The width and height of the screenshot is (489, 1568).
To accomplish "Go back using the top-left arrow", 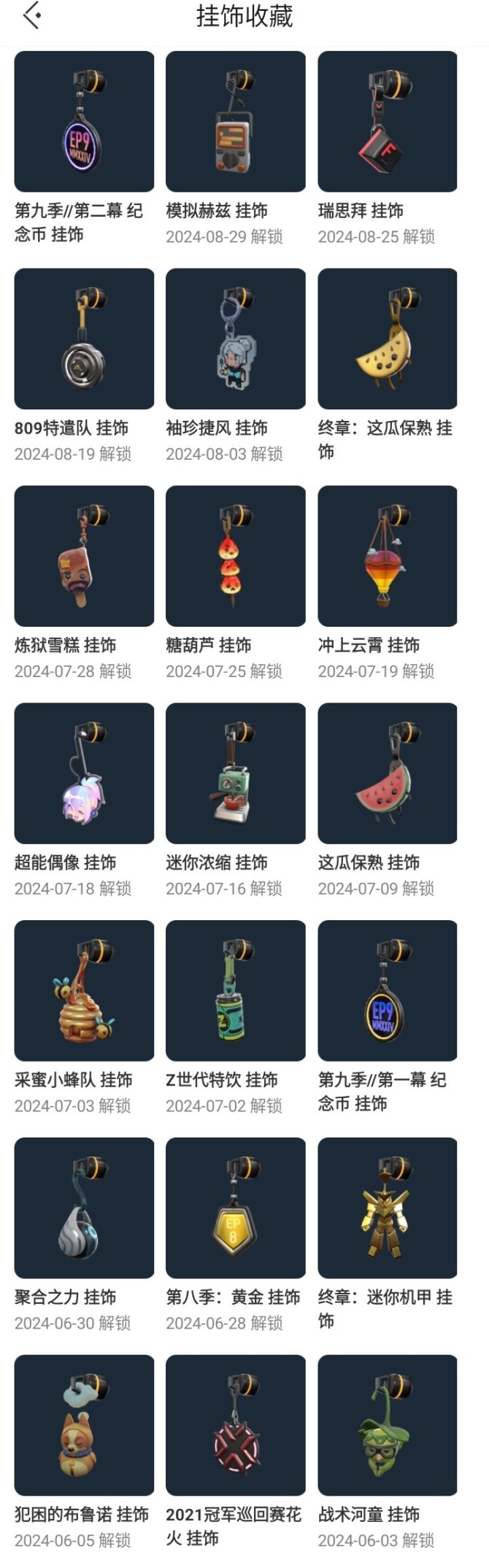I will tap(31, 16).
